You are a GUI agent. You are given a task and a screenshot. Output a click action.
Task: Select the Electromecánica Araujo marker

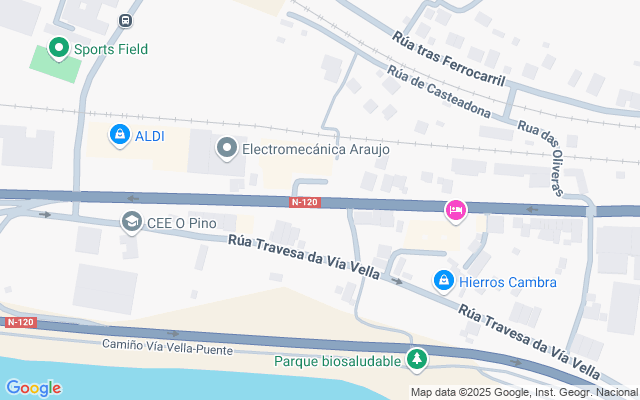pos(227,149)
